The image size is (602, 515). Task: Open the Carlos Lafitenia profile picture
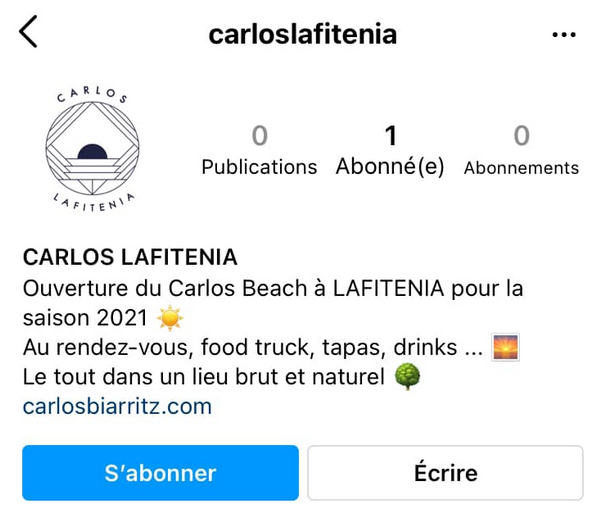coord(92,150)
